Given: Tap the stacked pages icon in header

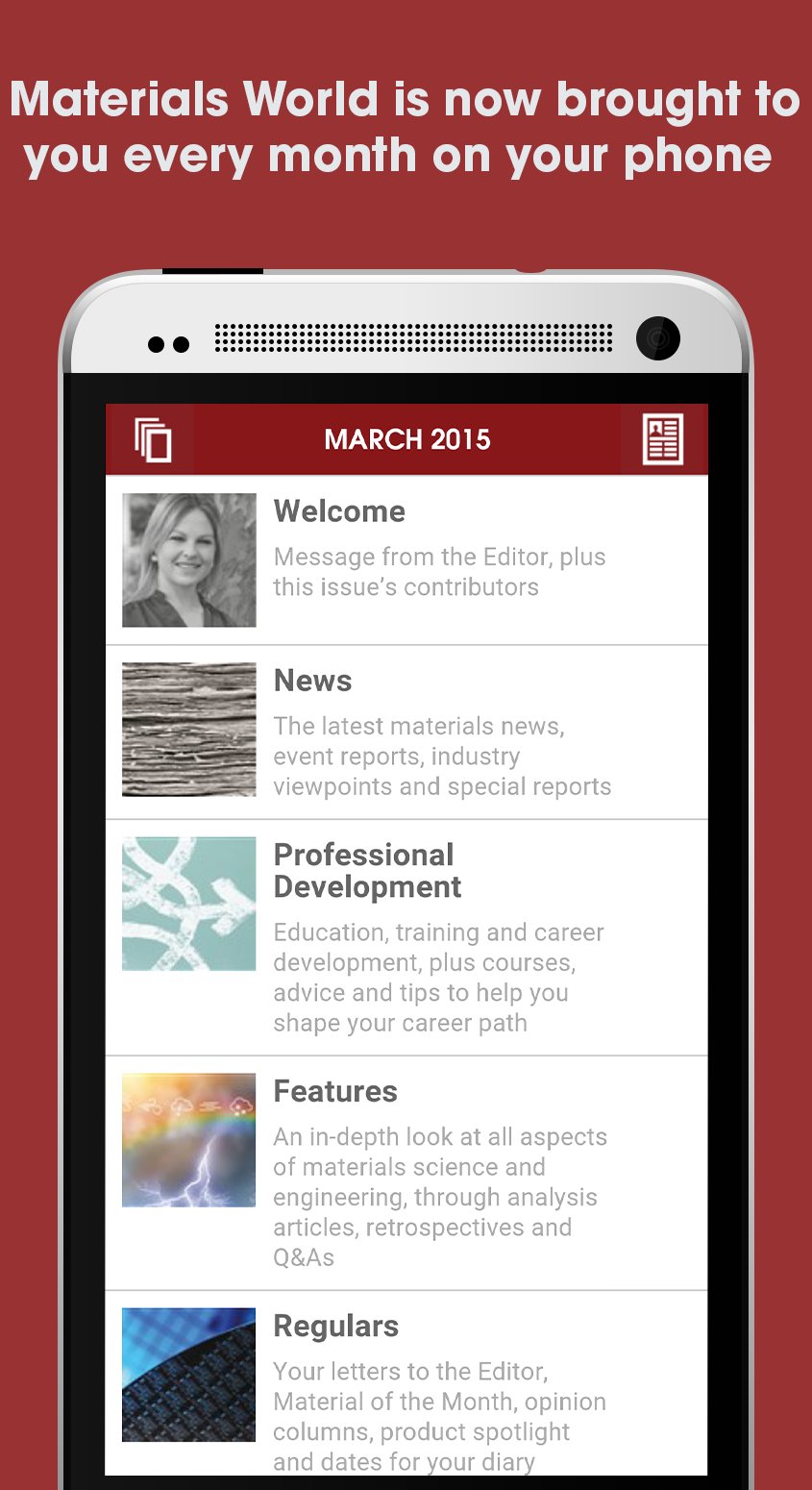Looking at the screenshot, I should (154, 439).
